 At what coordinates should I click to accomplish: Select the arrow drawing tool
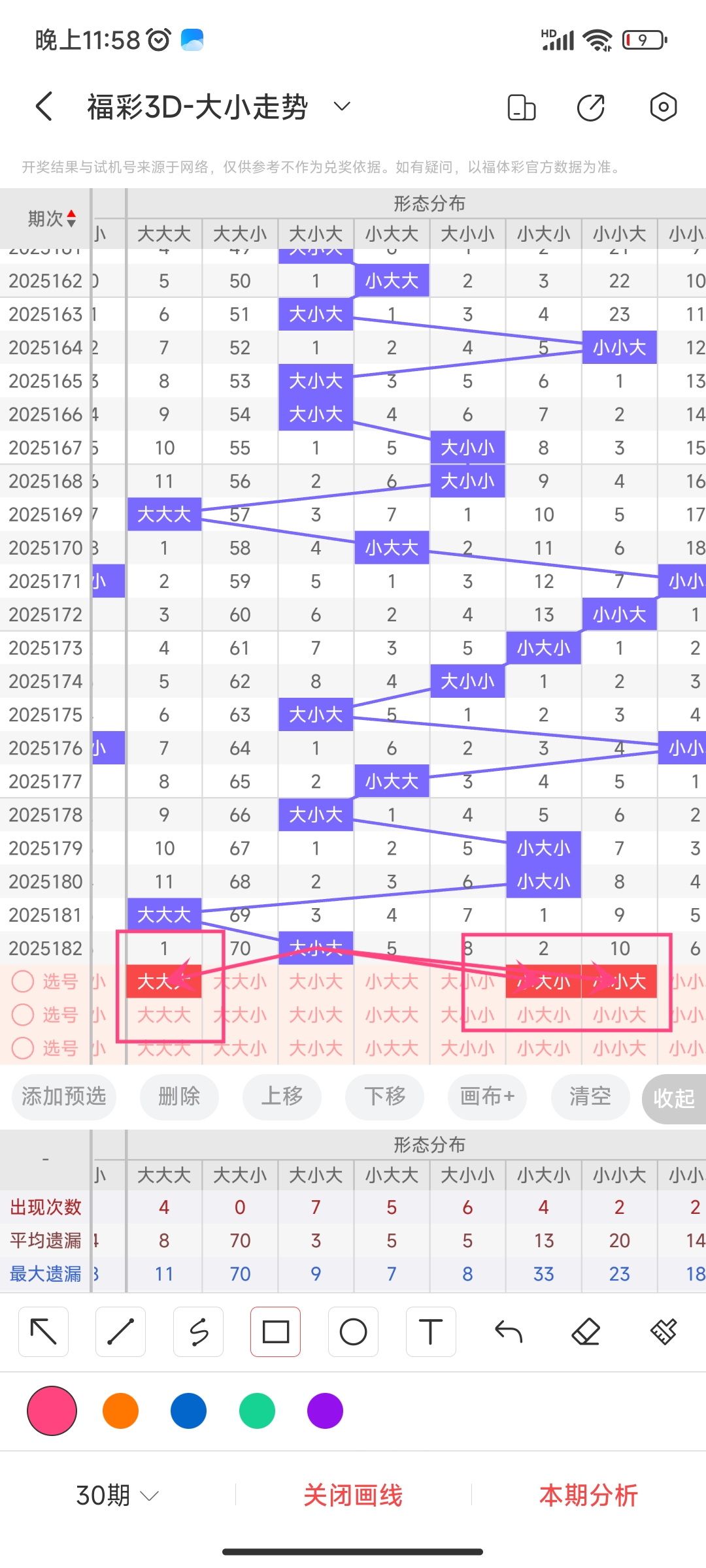44,1331
